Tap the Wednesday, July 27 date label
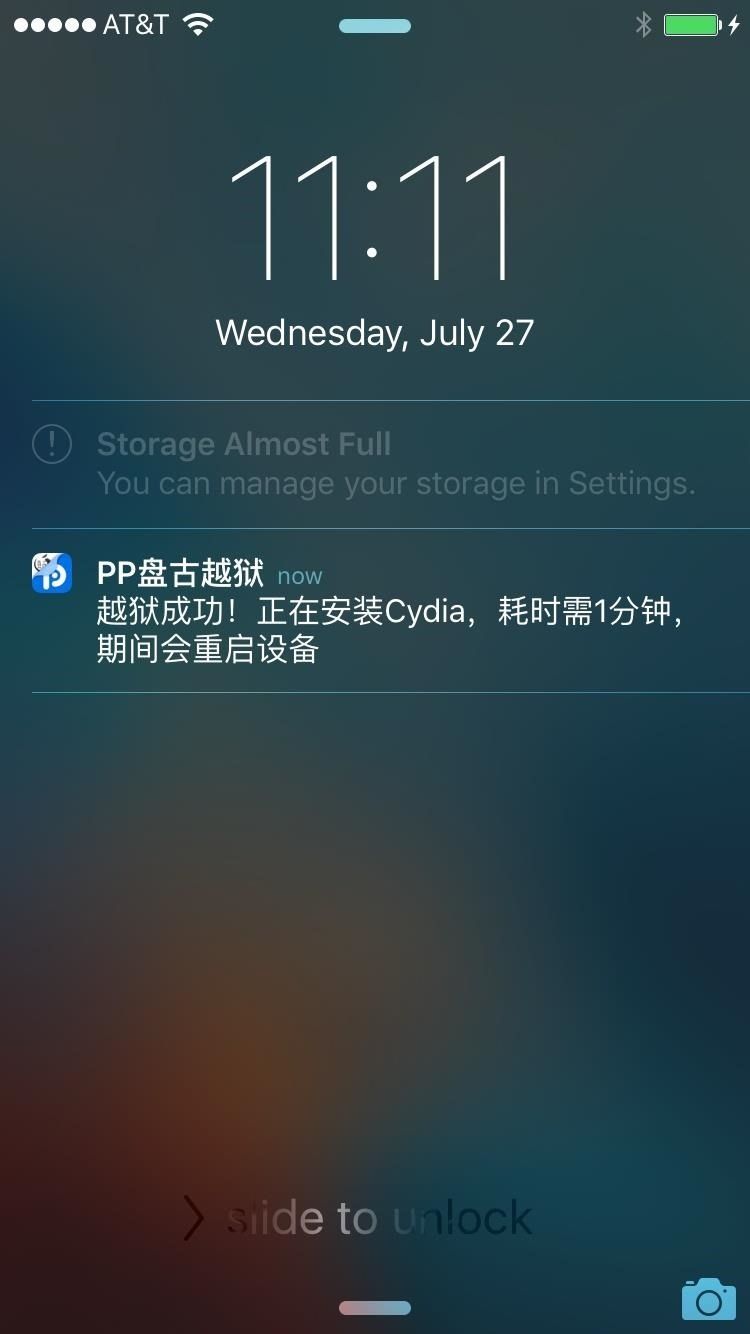 (375, 332)
